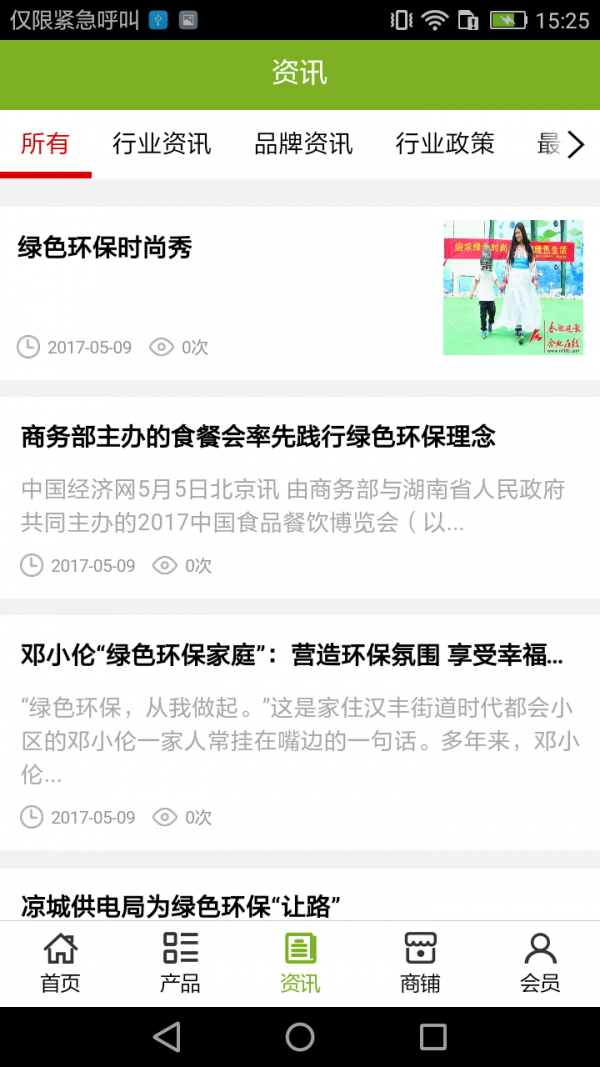The image size is (600, 1067).
Task: Tap the 资讯 bottom navigation item
Action: coord(300,963)
